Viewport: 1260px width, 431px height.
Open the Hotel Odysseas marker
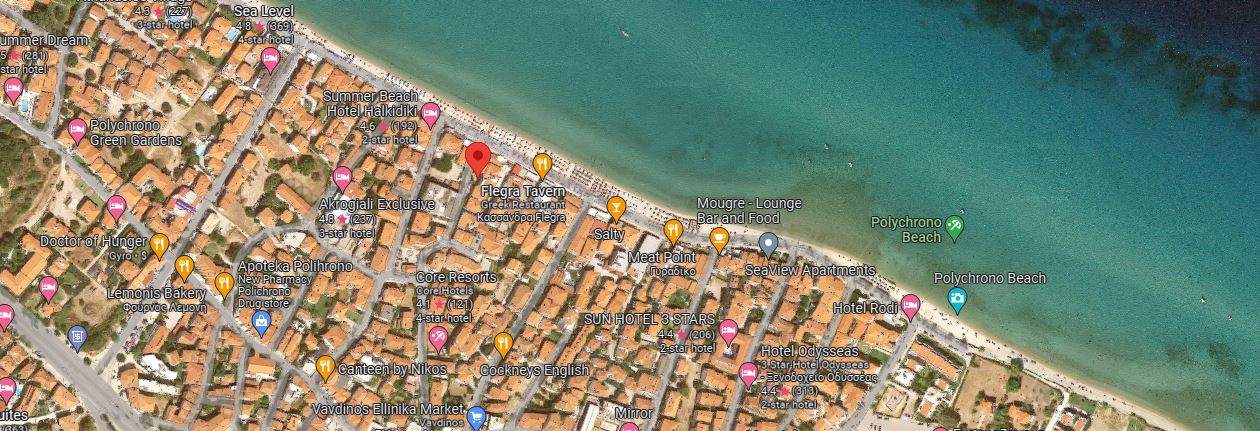(x=748, y=374)
